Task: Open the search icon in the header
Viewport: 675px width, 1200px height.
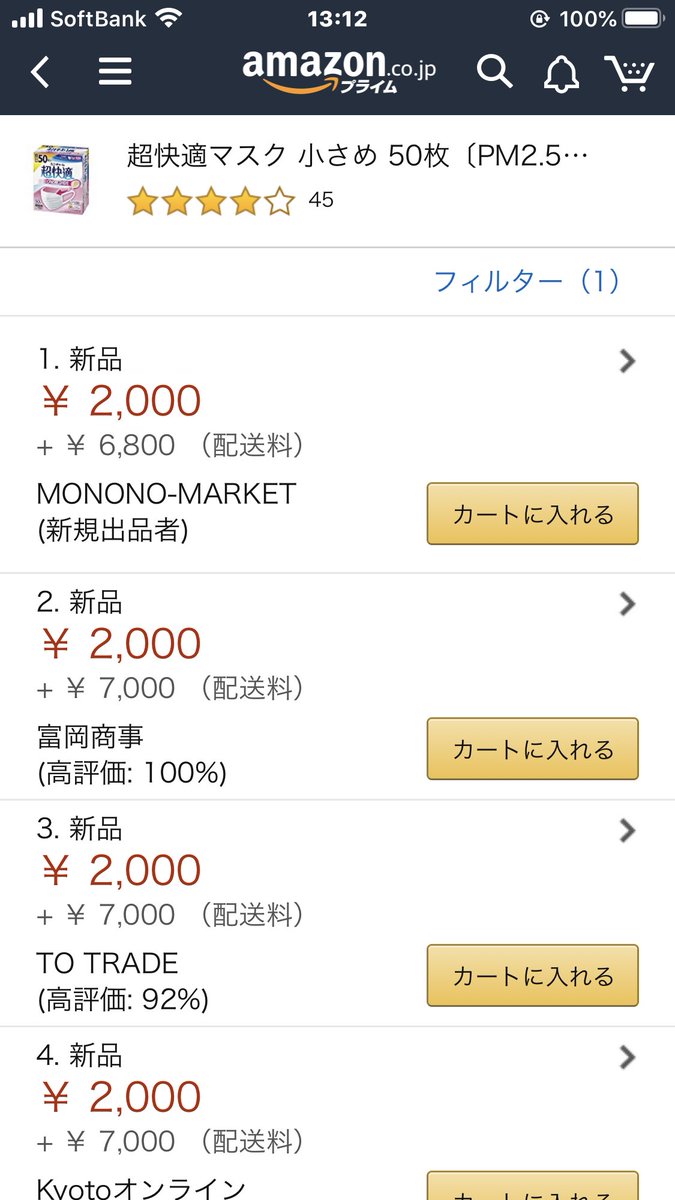Action: (x=494, y=72)
